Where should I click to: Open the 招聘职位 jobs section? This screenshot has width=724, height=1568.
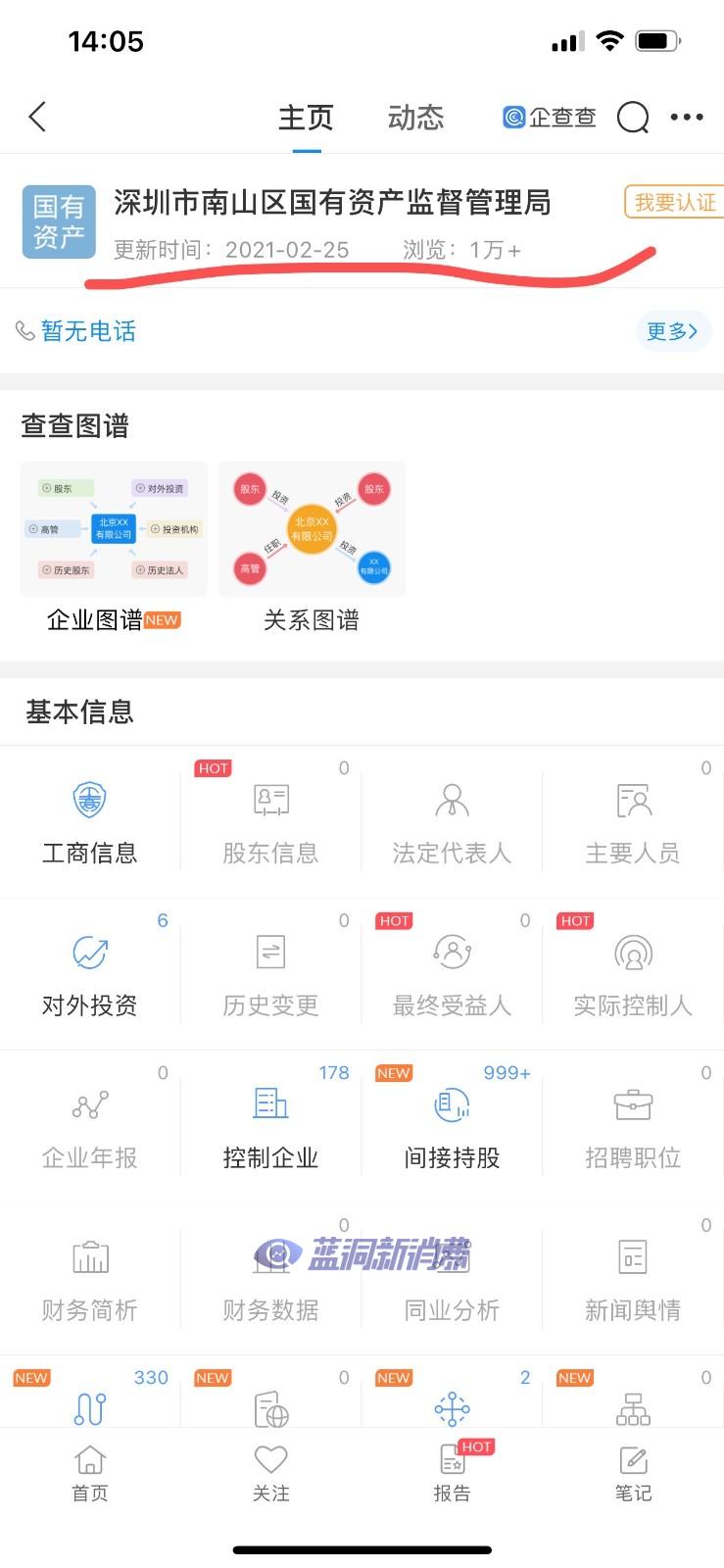633,1125
